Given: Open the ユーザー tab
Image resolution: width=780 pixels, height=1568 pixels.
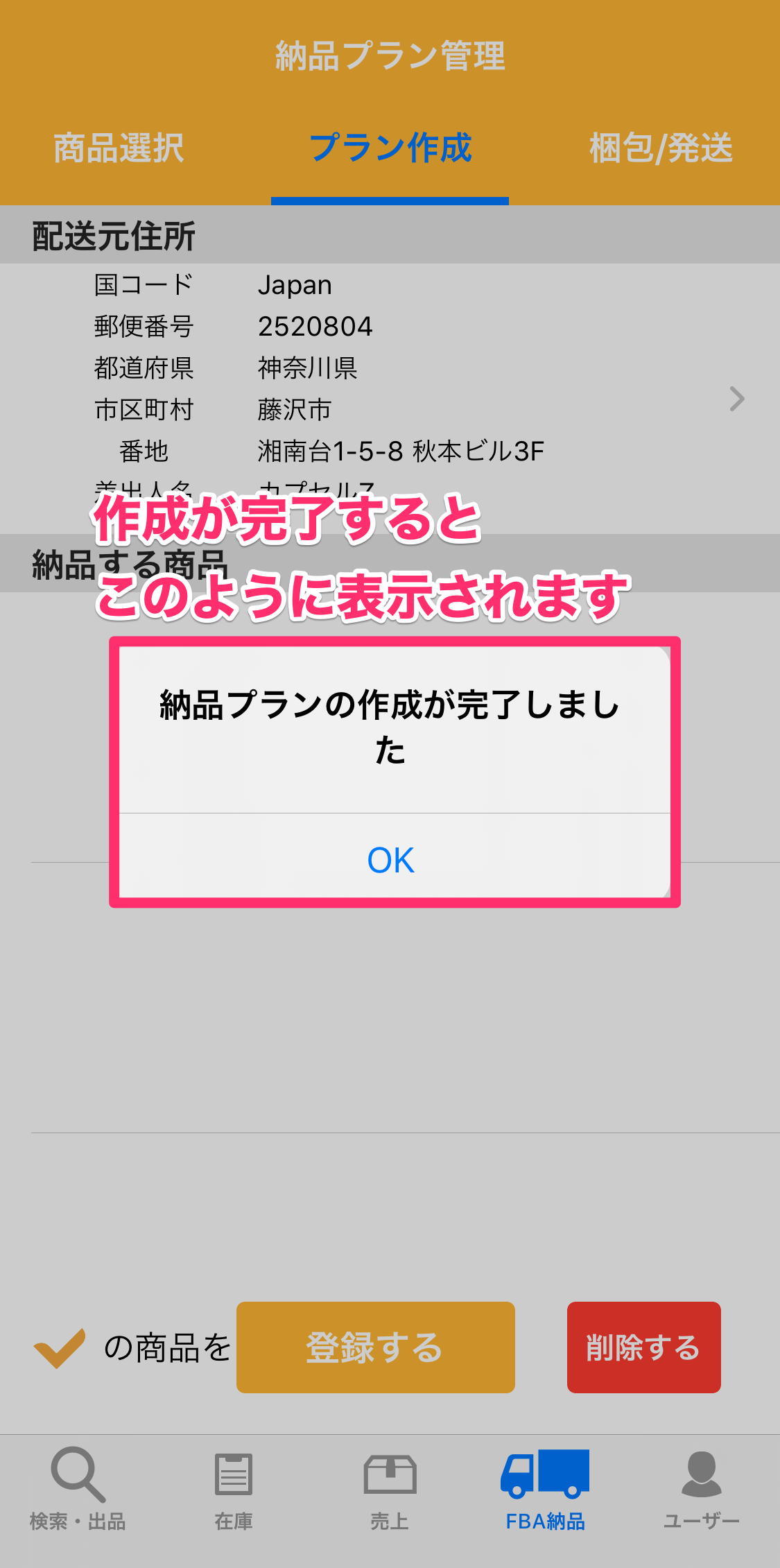Looking at the screenshot, I should coord(702,1490).
